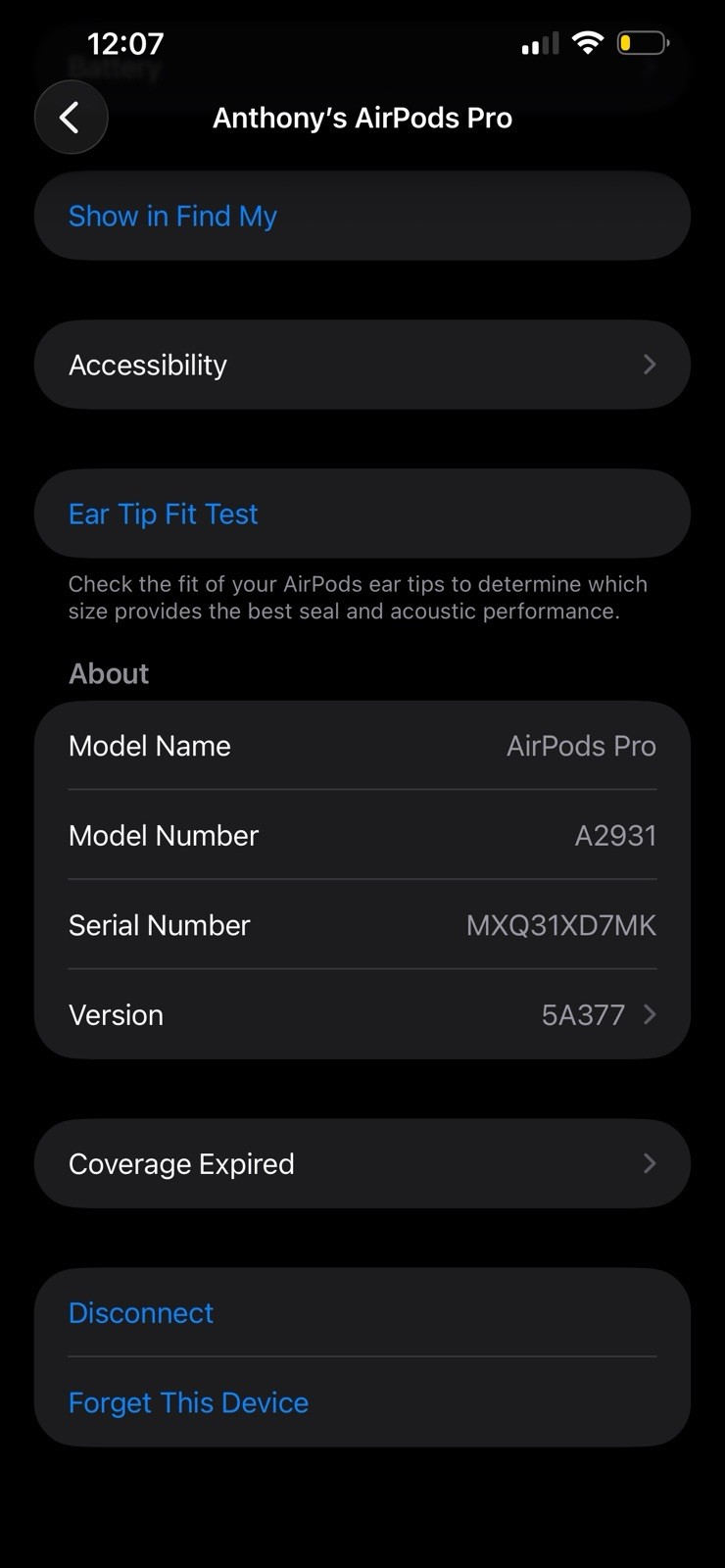Screen dimensions: 725x1568
Task: Tap Show in Find My
Action: point(362,216)
